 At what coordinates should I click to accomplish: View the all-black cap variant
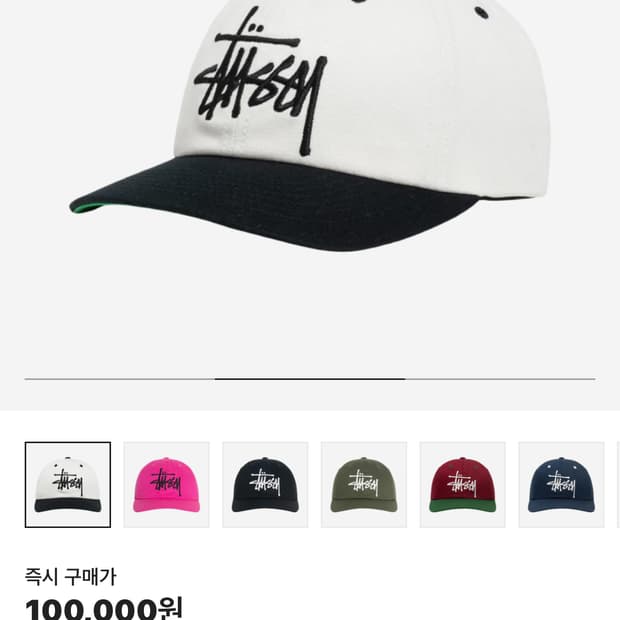265,485
